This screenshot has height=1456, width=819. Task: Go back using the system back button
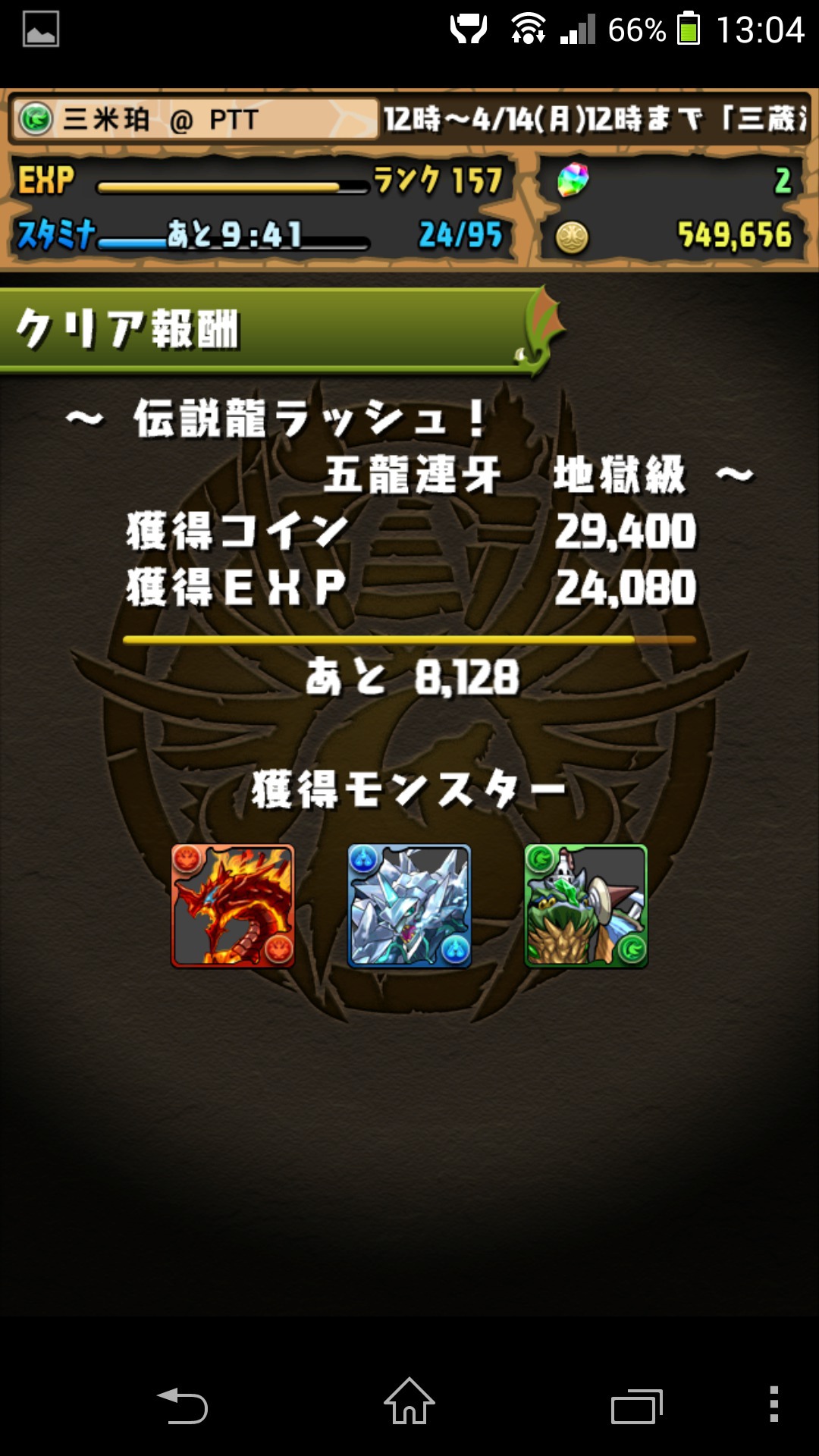[x=183, y=1405]
